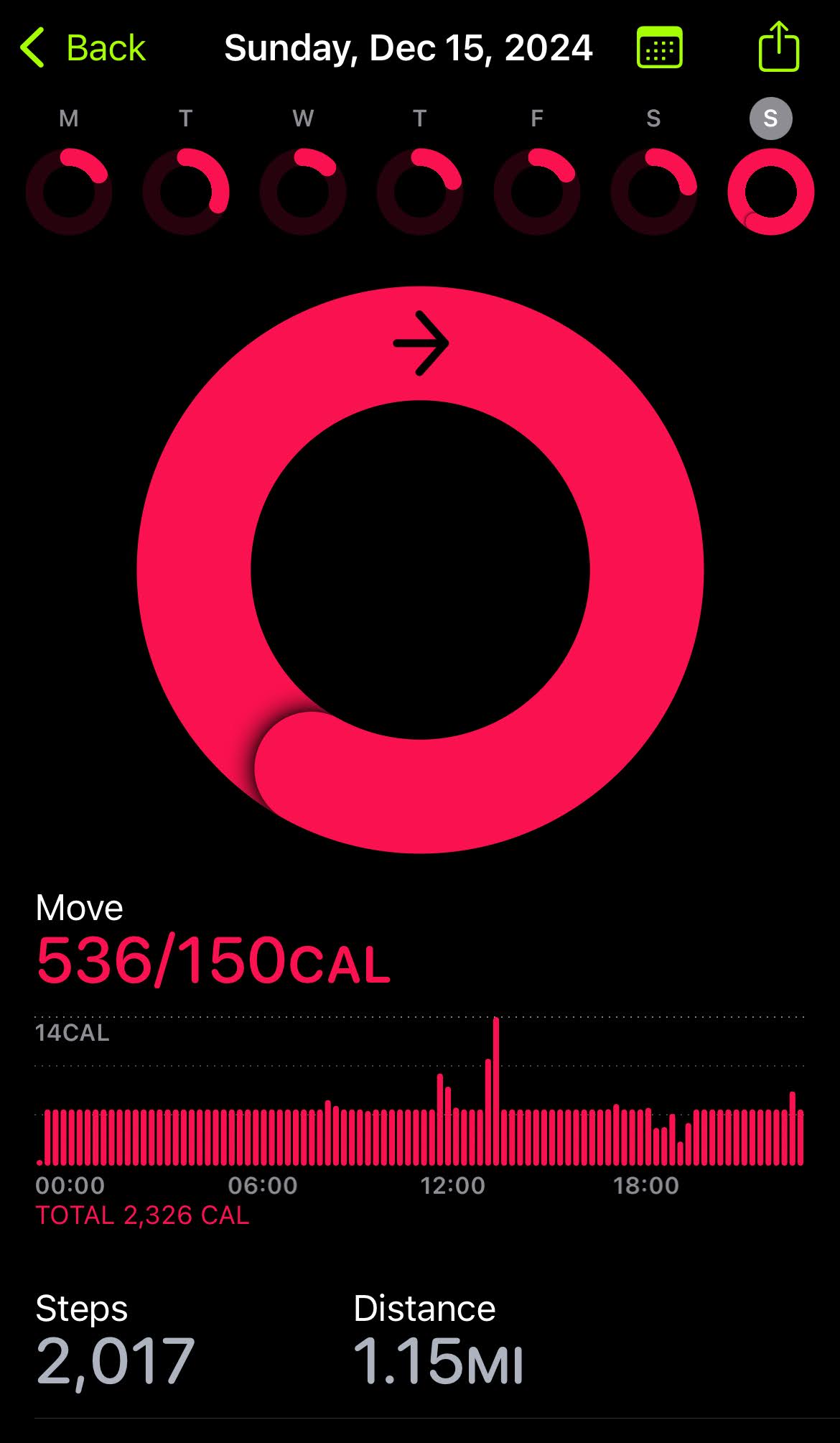Select Wednesday's activity ring
840x1443 pixels.
[303, 191]
